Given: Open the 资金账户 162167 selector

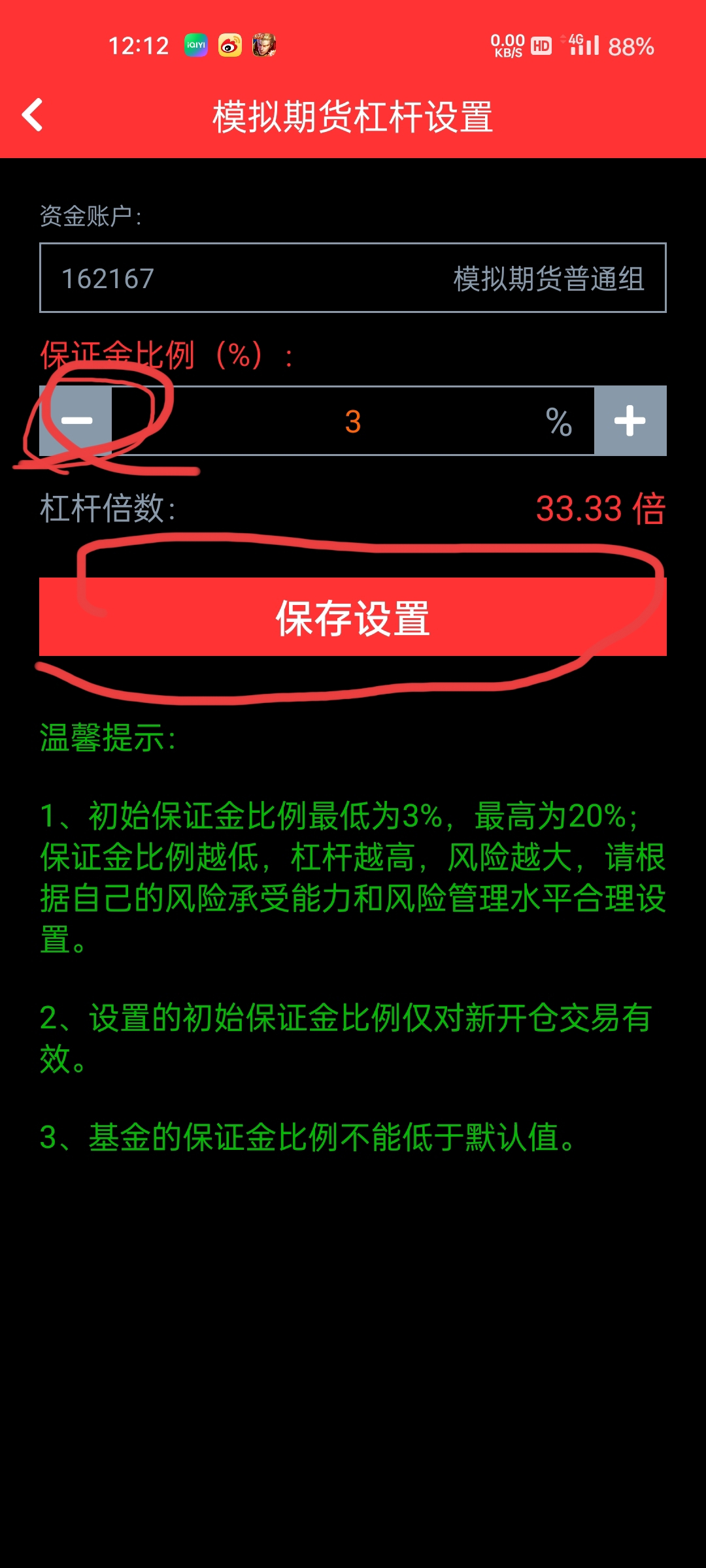Looking at the screenshot, I should point(353,278).
